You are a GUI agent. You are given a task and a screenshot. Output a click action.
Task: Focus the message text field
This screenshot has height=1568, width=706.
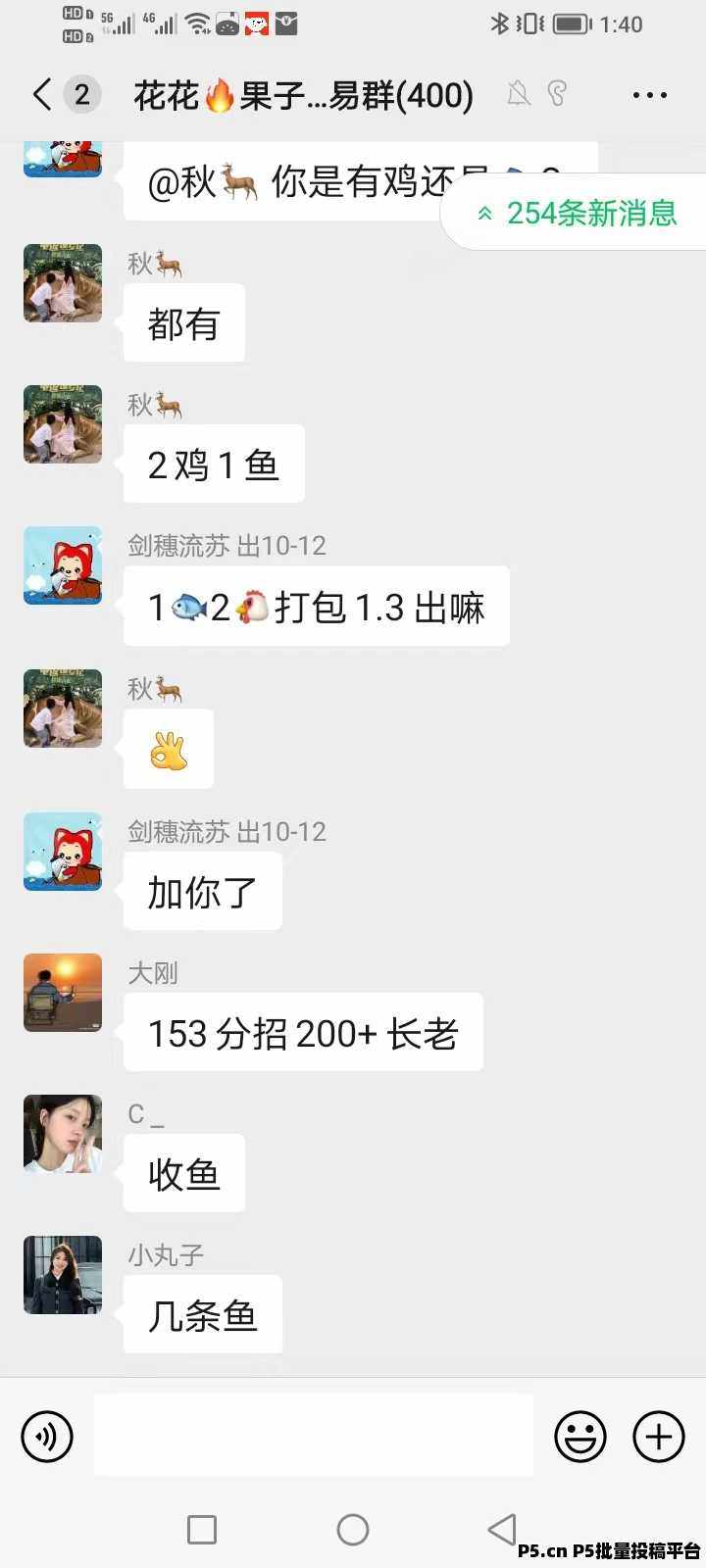[x=314, y=1436]
